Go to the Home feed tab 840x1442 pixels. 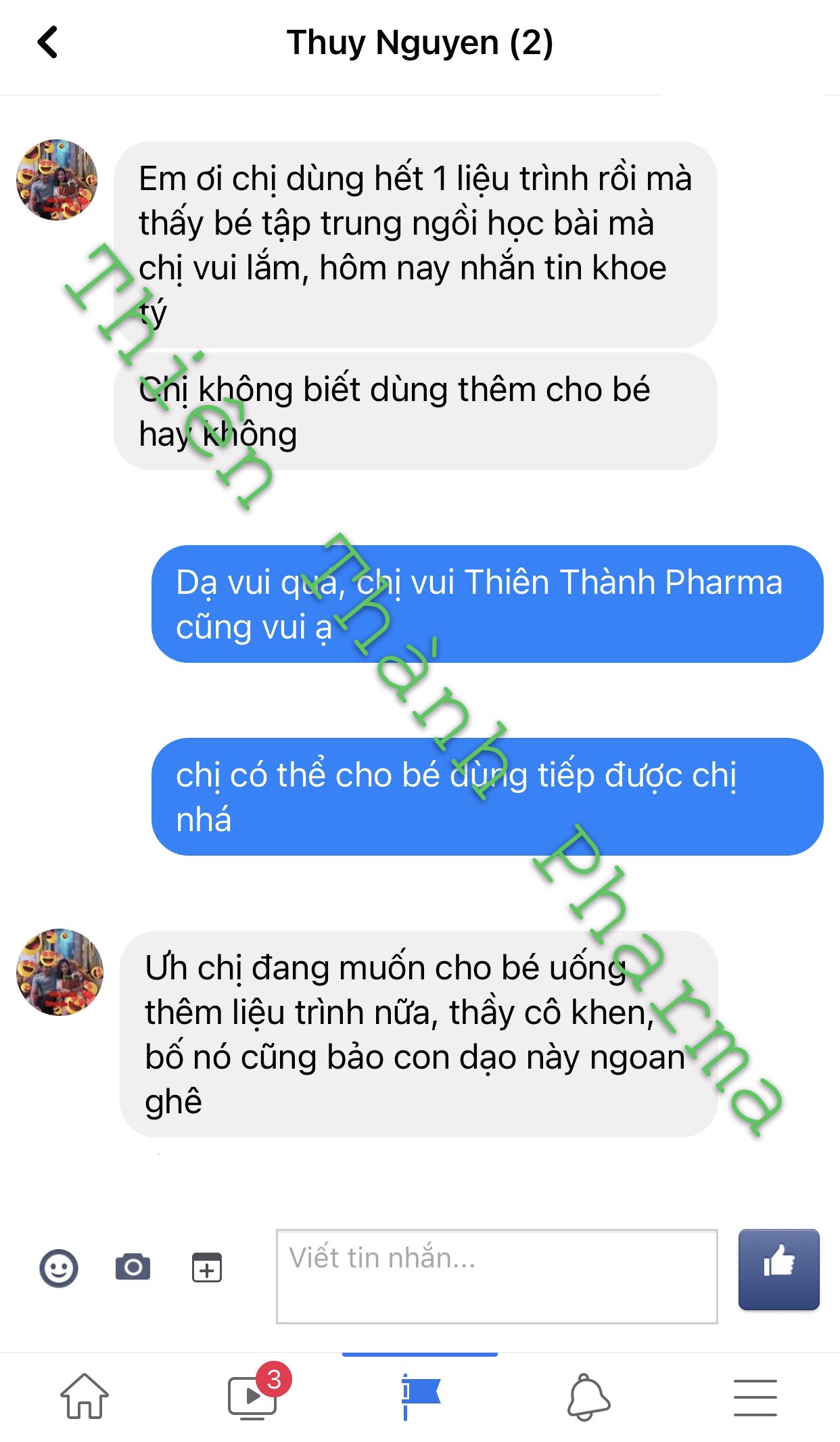(85, 1396)
